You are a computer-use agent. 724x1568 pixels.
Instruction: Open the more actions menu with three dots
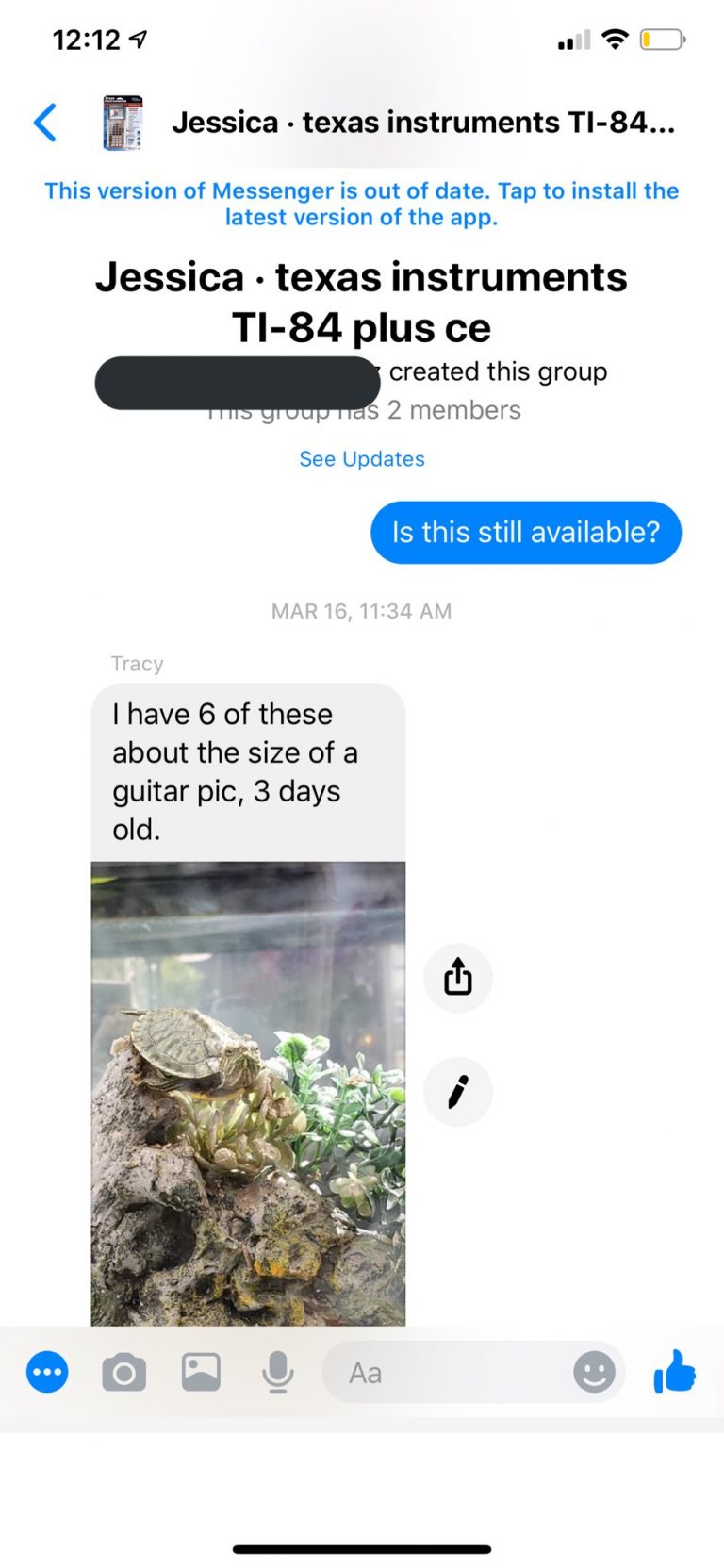[x=47, y=1372]
